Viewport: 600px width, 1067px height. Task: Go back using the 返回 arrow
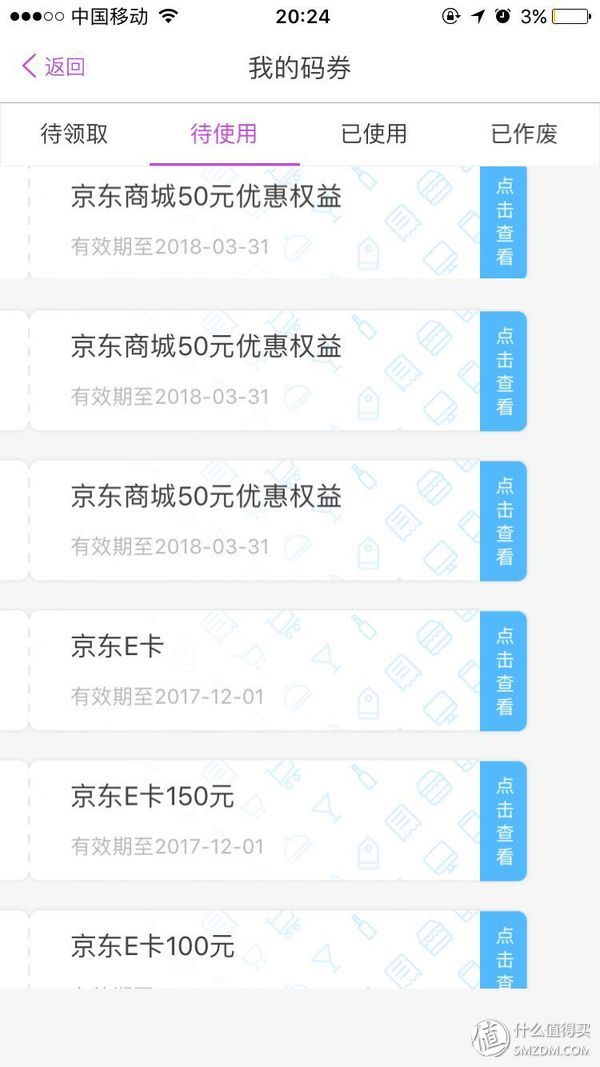point(54,67)
